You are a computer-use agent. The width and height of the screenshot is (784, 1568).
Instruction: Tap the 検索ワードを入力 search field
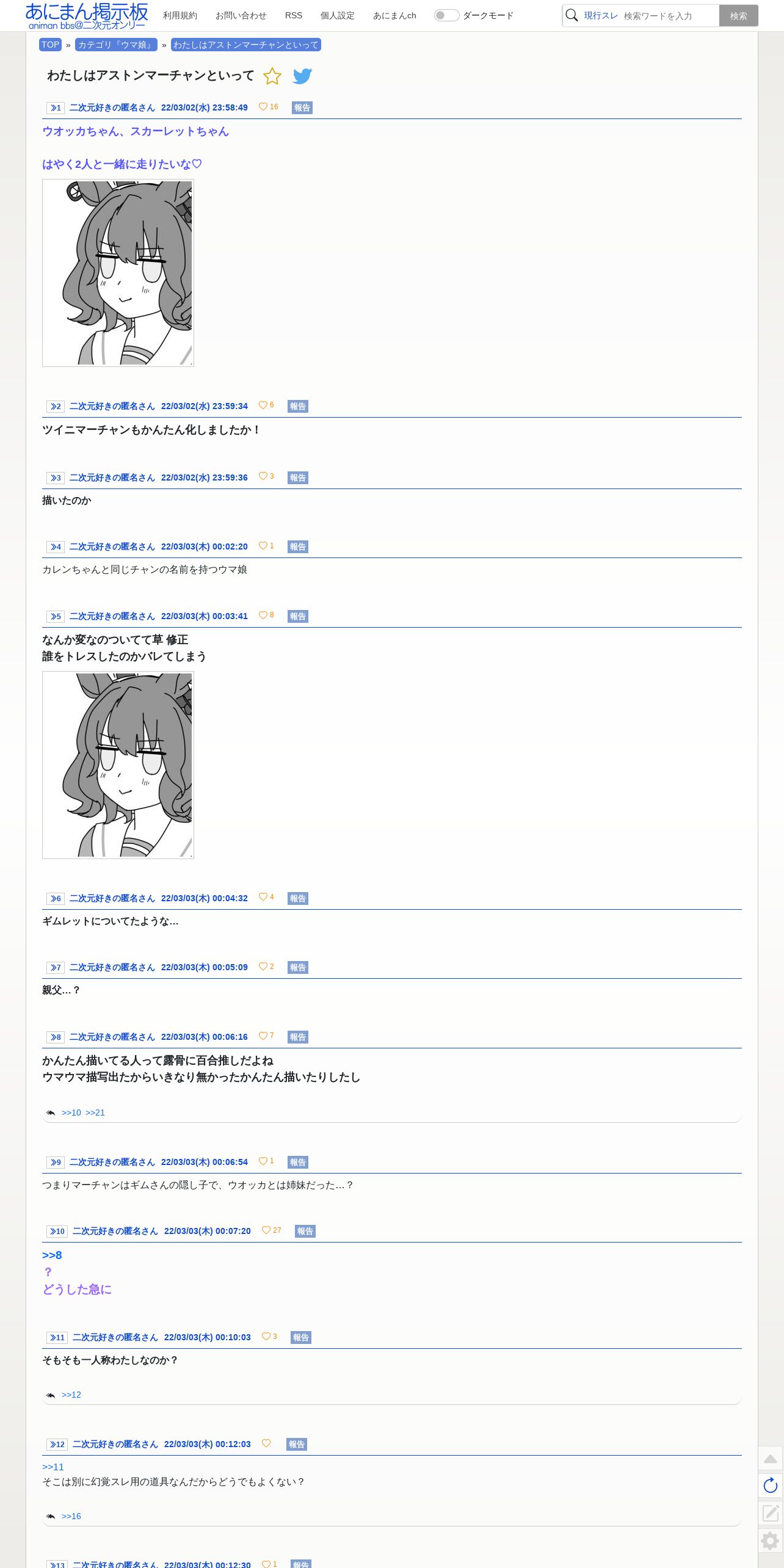pos(669,16)
